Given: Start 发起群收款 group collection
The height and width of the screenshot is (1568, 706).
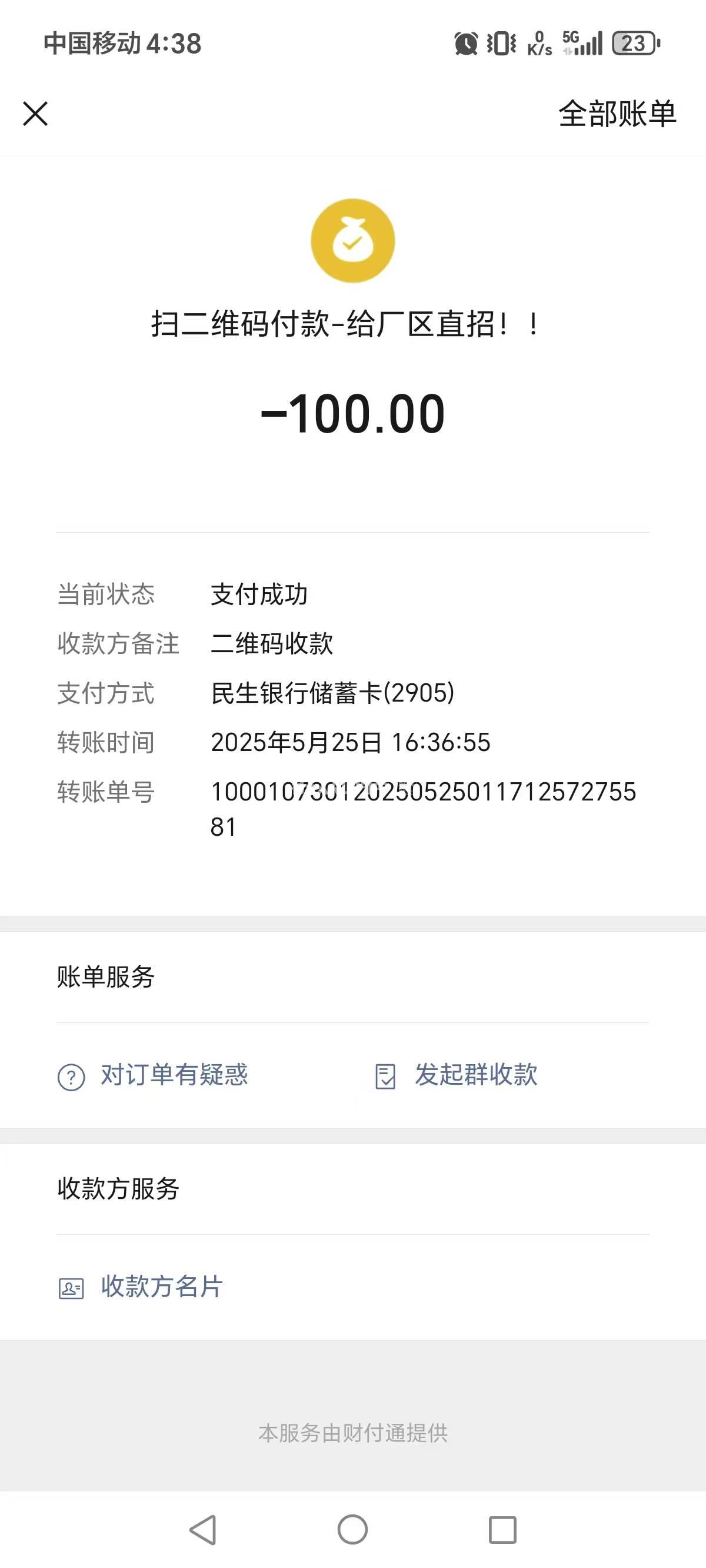Looking at the screenshot, I should click(x=457, y=1075).
